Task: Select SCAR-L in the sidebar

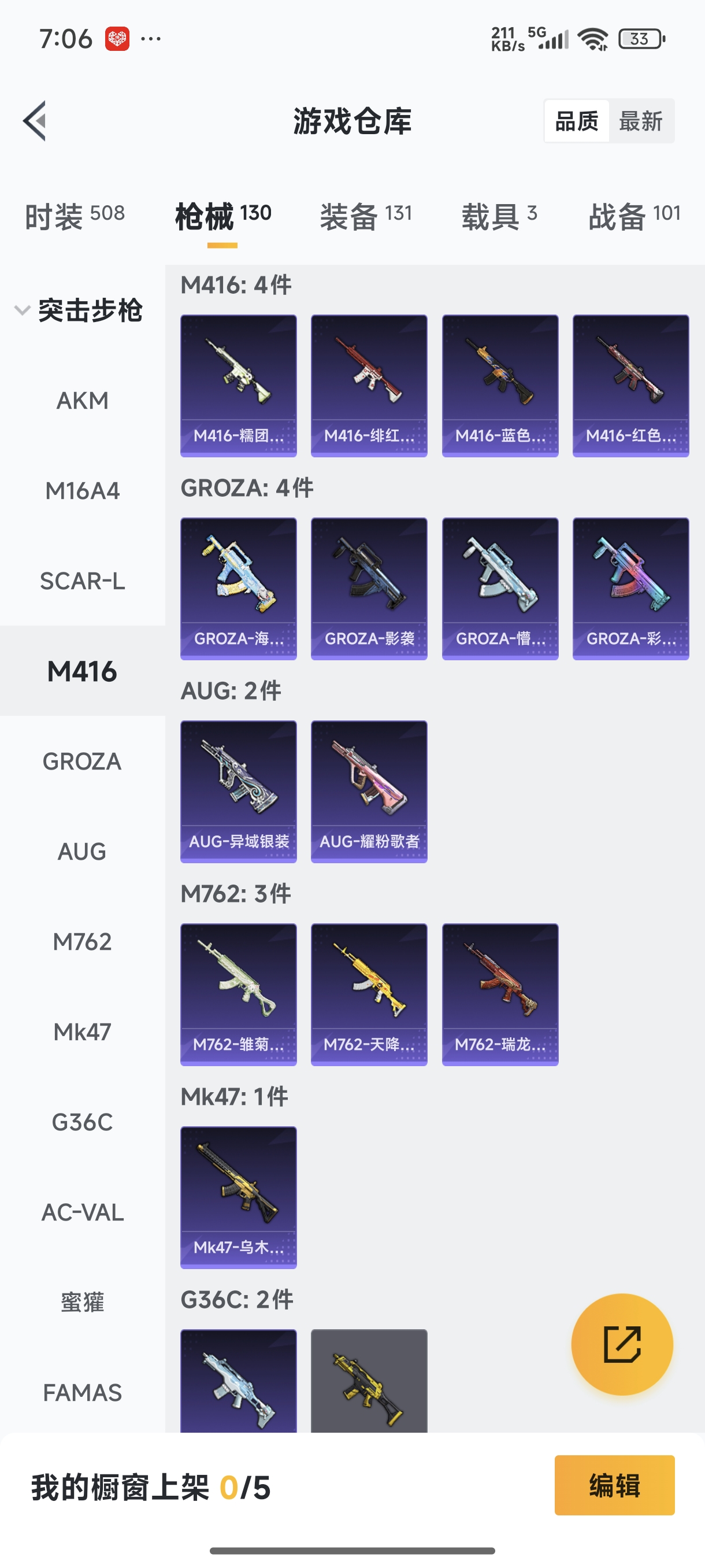Action: [x=83, y=581]
